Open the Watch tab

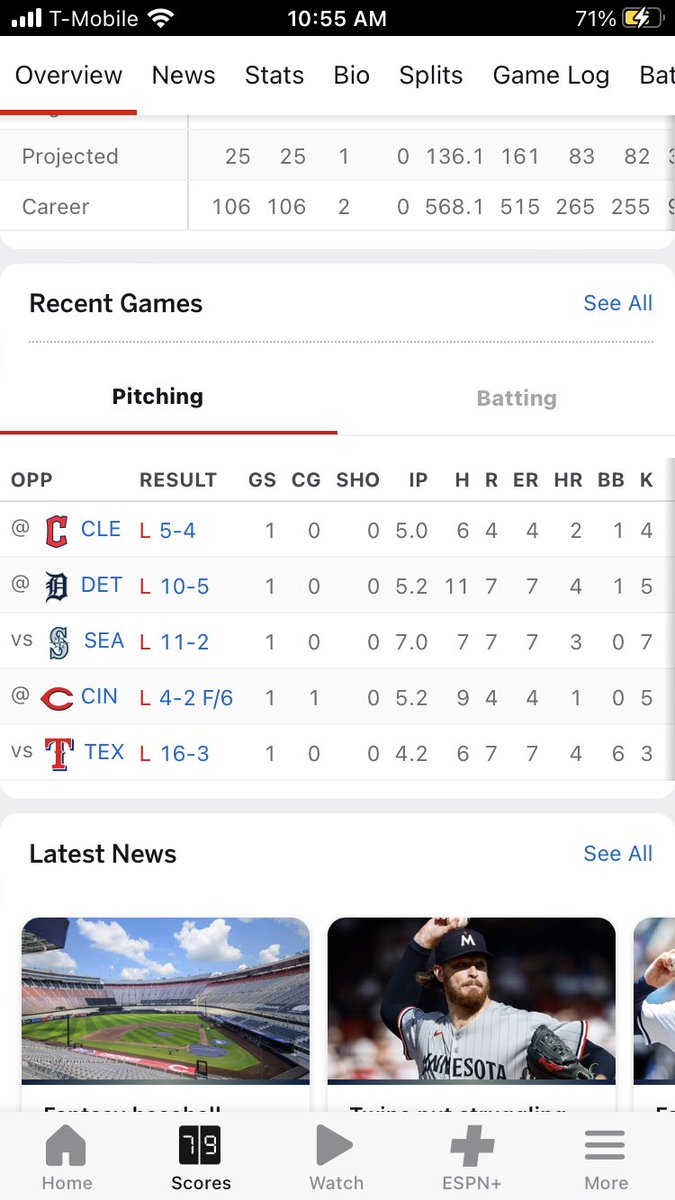(x=337, y=1158)
